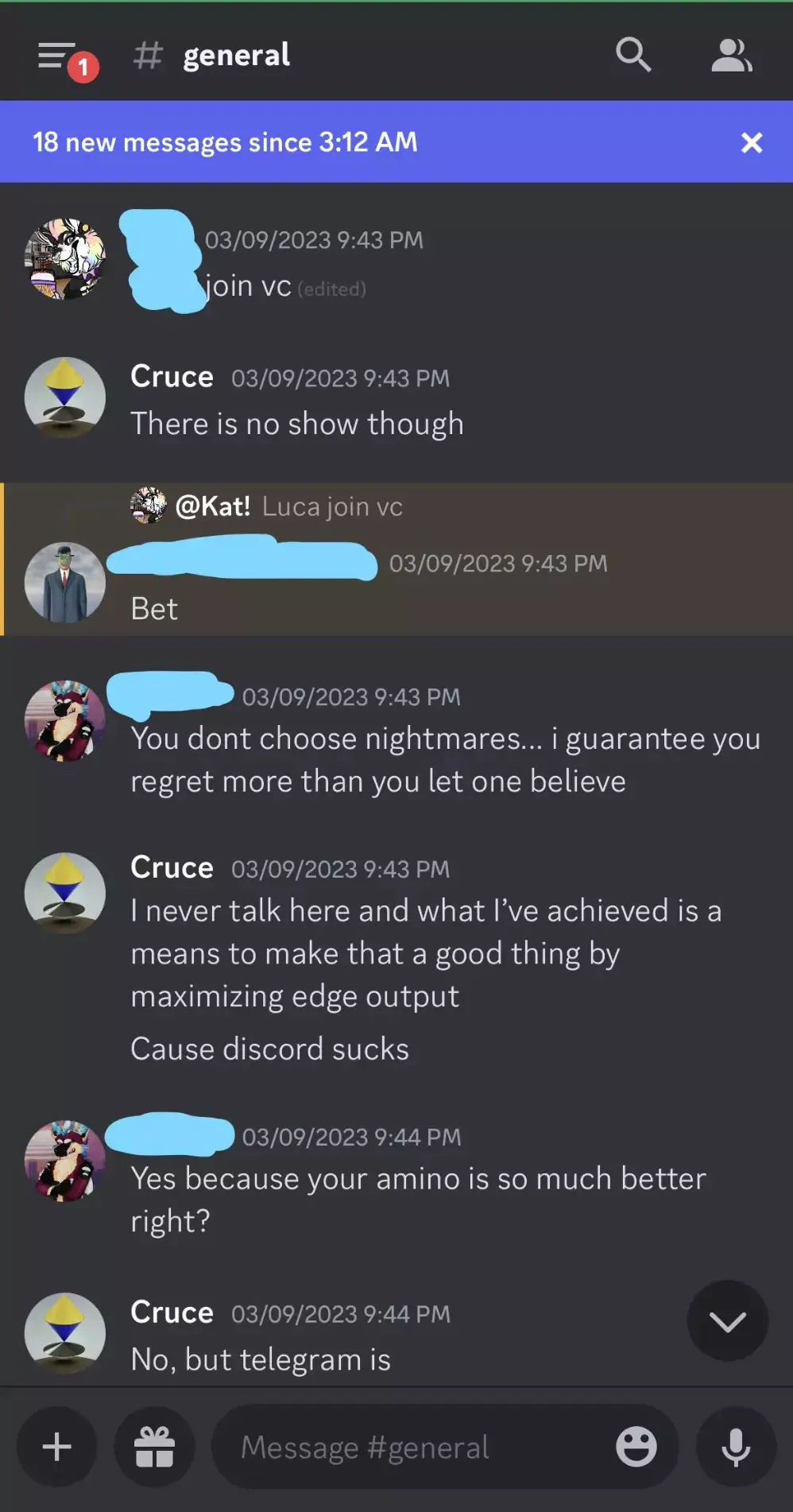
Task: Search messages in general channel
Action: [x=633, y=55]
